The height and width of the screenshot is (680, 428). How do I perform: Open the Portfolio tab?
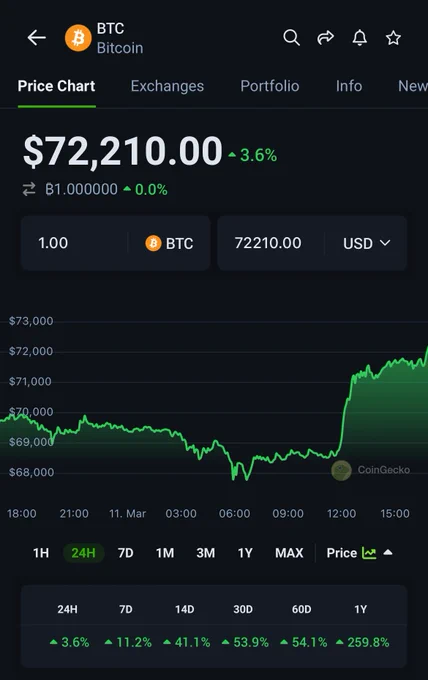click(x=270, y=86)
